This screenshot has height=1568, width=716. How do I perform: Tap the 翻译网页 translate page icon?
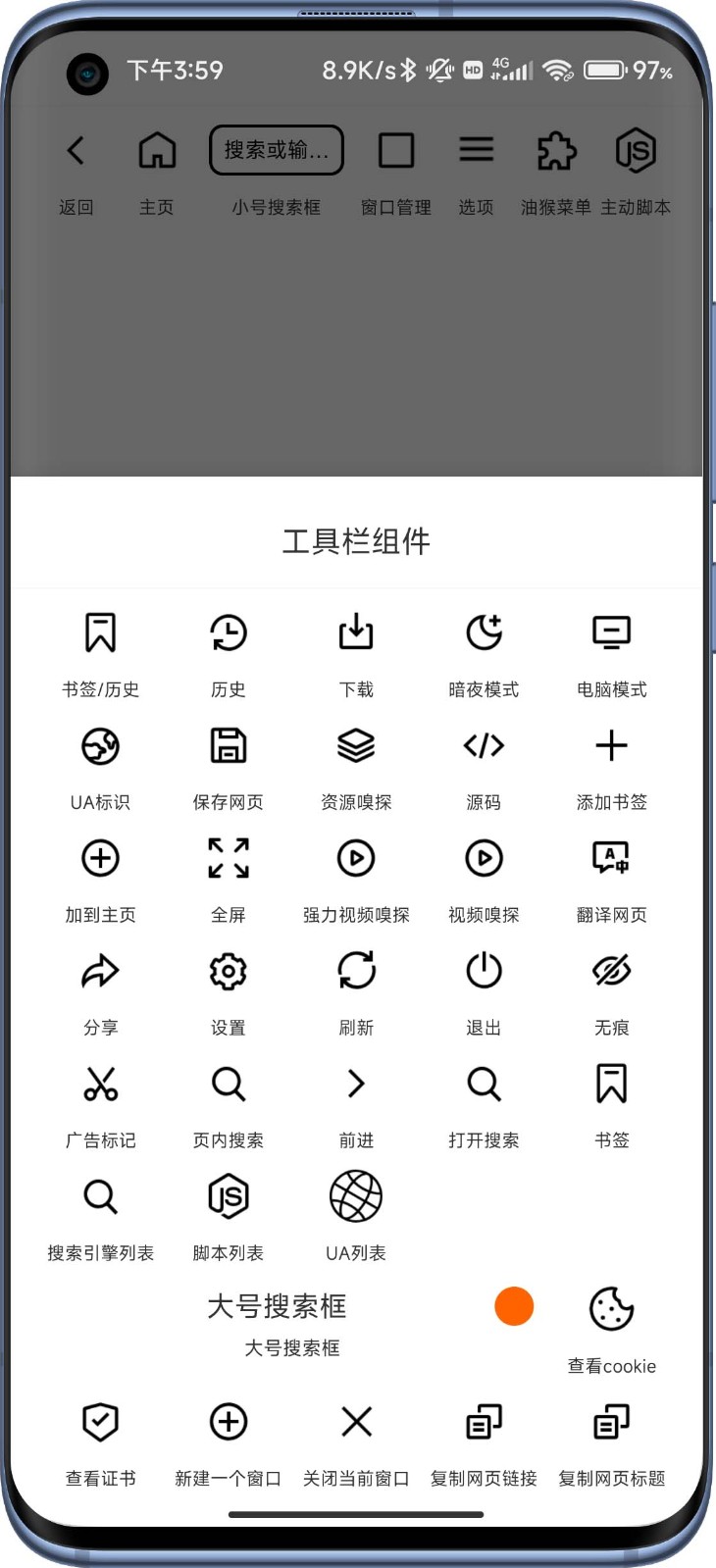pyautogui.click(x=610, y=858)
